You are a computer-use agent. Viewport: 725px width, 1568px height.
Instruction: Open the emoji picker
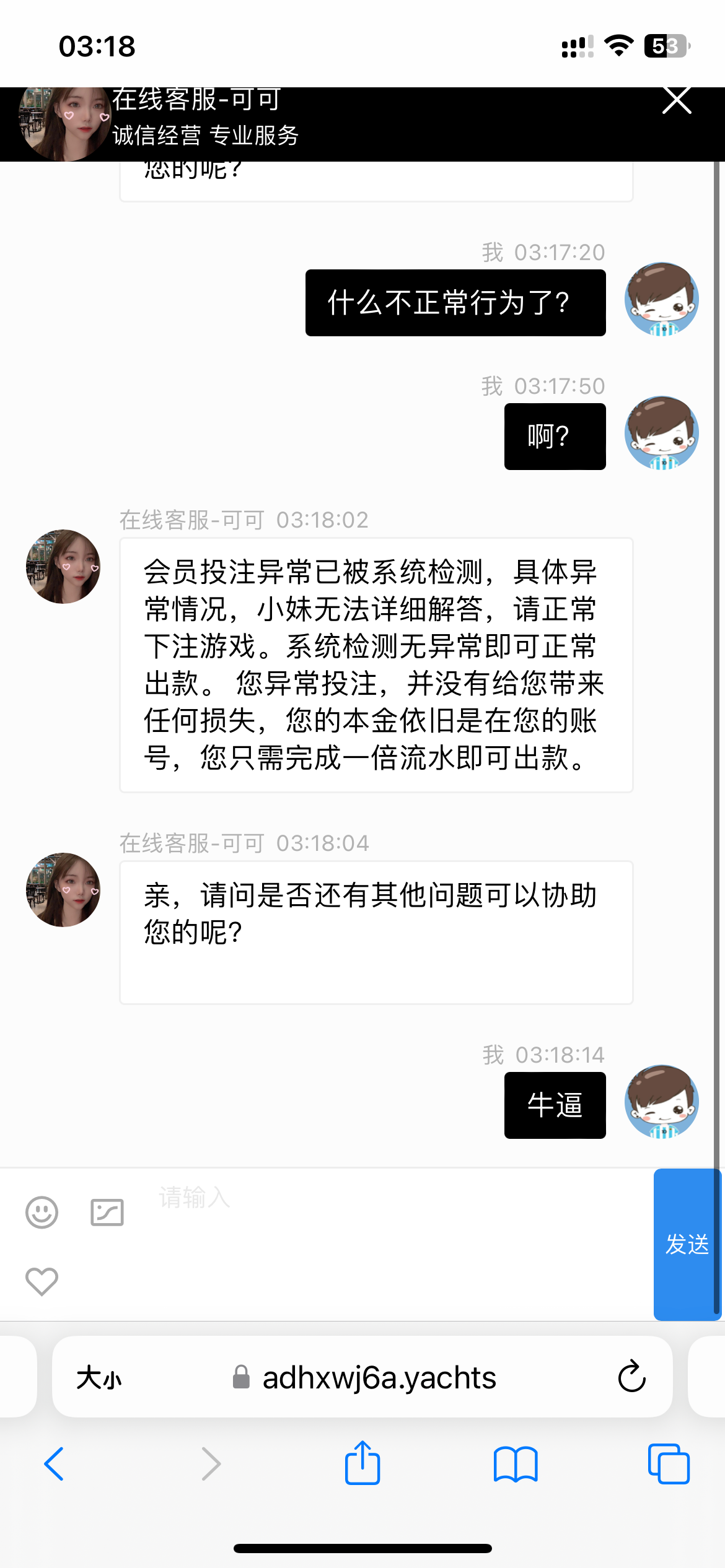(42, 1212)
